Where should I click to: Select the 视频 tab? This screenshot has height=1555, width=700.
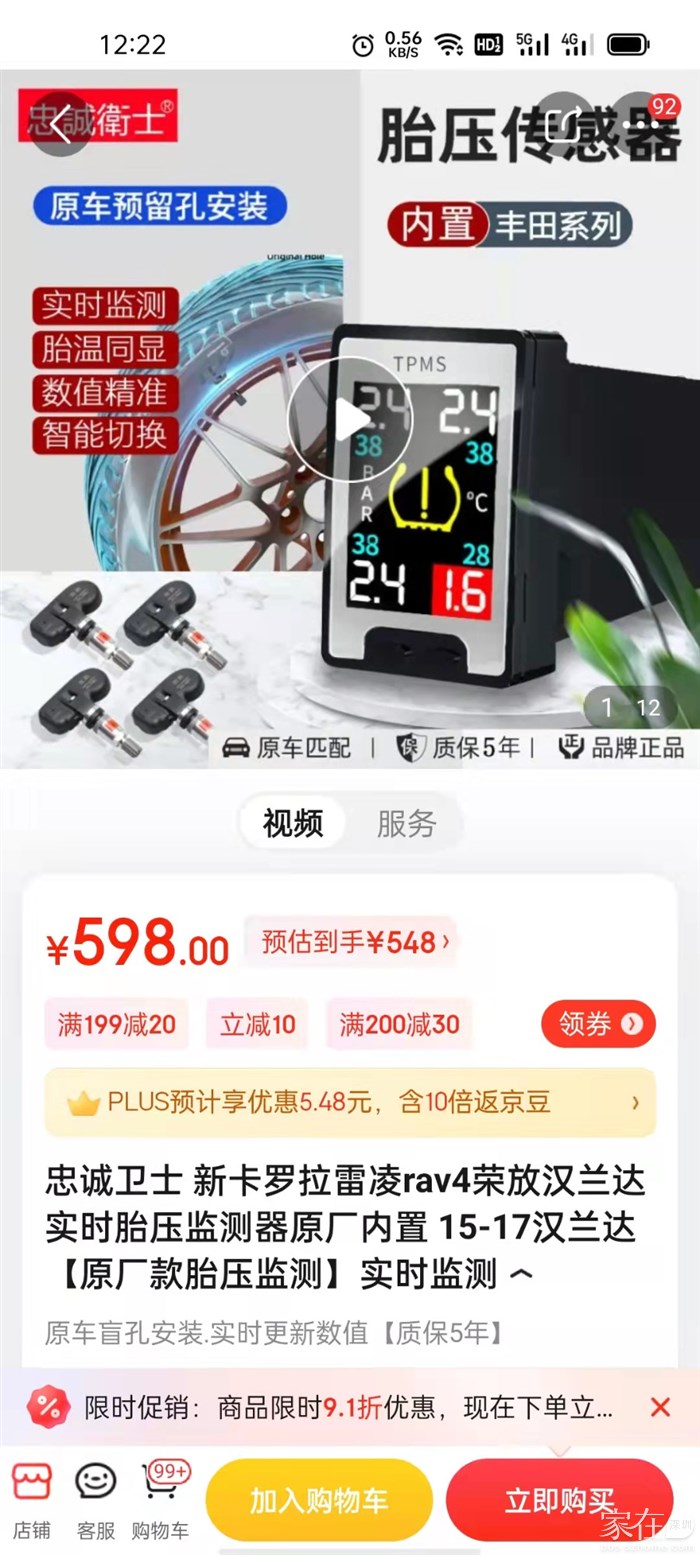[x=293, y=824]
